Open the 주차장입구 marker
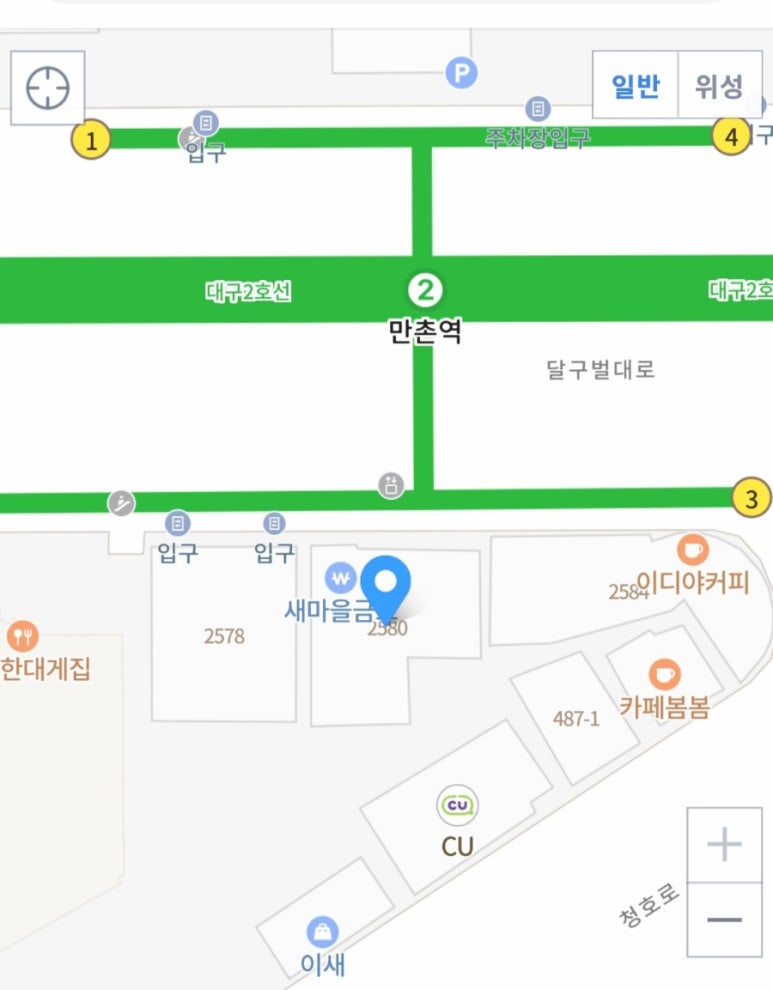This screenshot has height=990, width=773. click(x=538, y=109)
